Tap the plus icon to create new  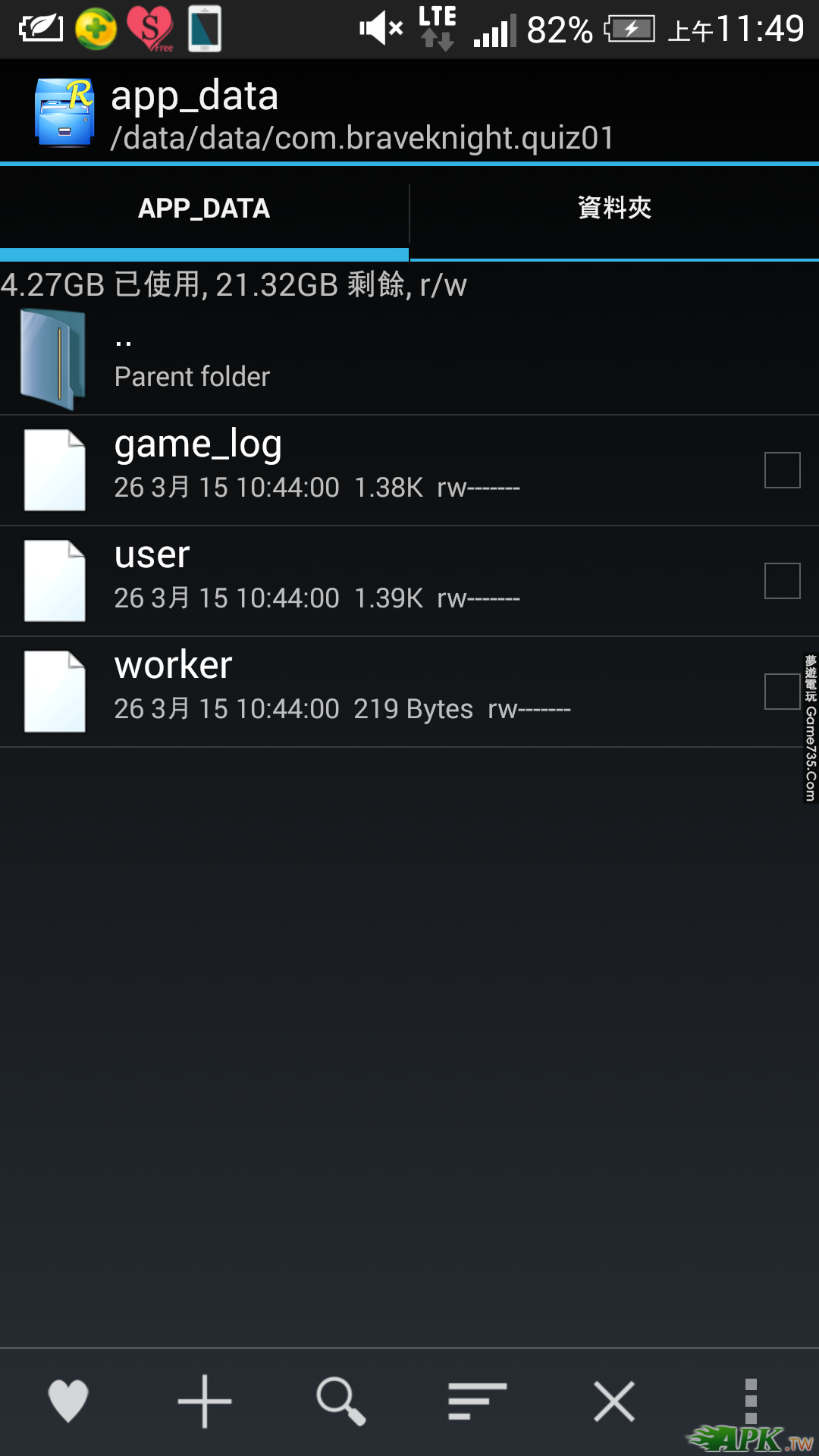click(x=205, y=1401)
